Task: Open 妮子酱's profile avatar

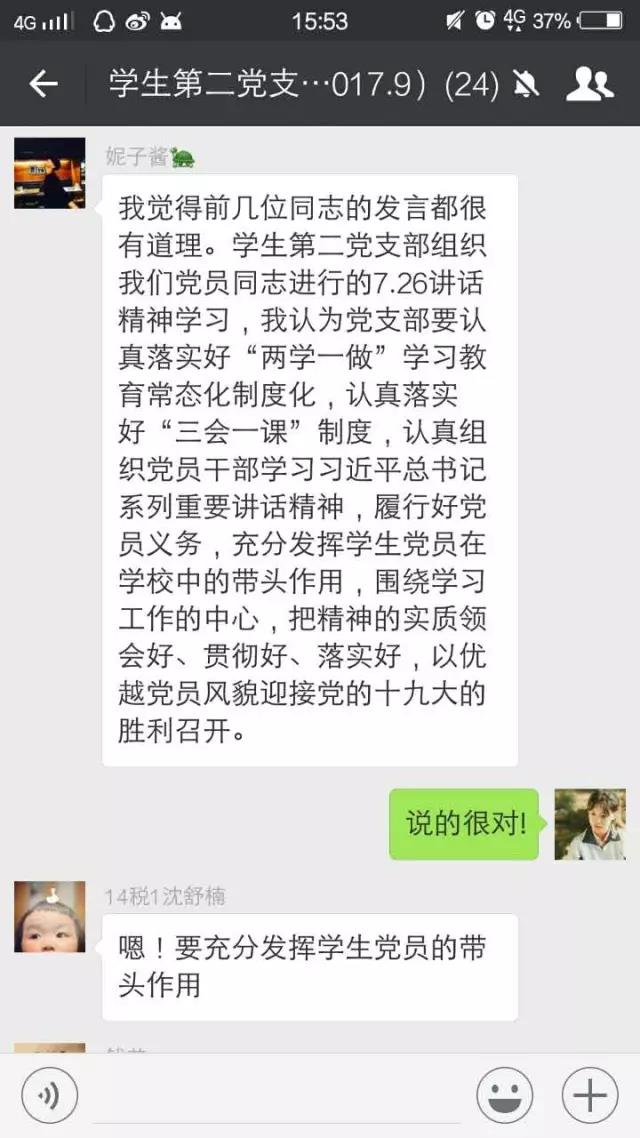Action: point(49,173)
